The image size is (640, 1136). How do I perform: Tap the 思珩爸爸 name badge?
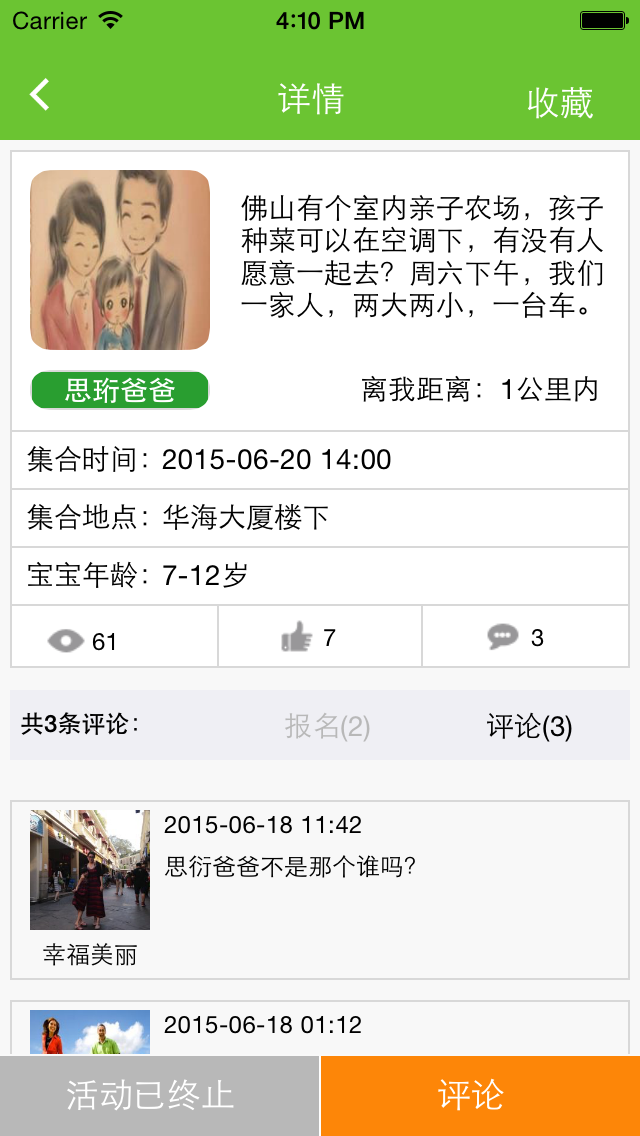click(120, 390)
